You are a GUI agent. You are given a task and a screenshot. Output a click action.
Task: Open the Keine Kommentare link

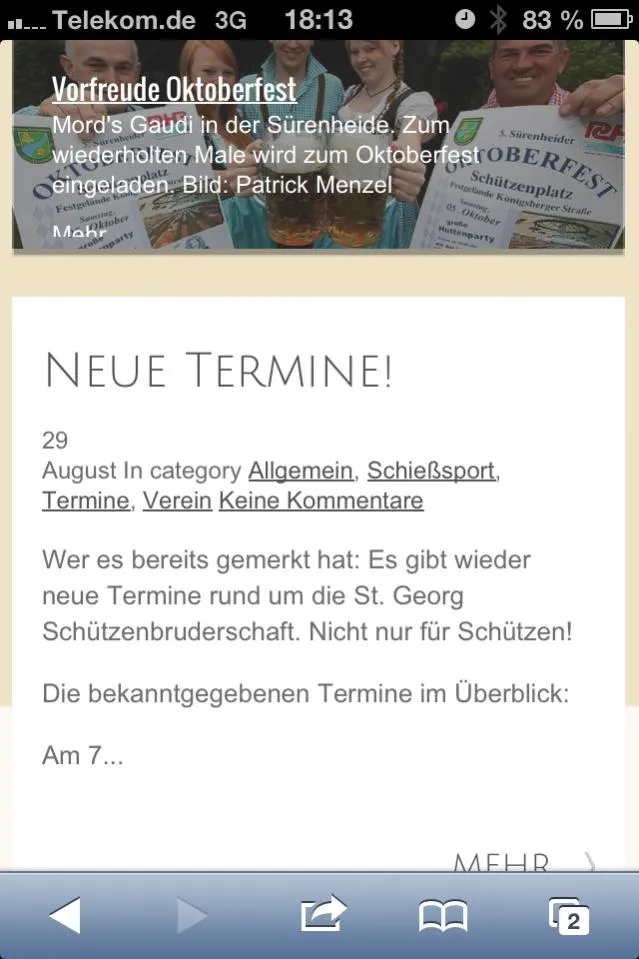tap(321, 500)
